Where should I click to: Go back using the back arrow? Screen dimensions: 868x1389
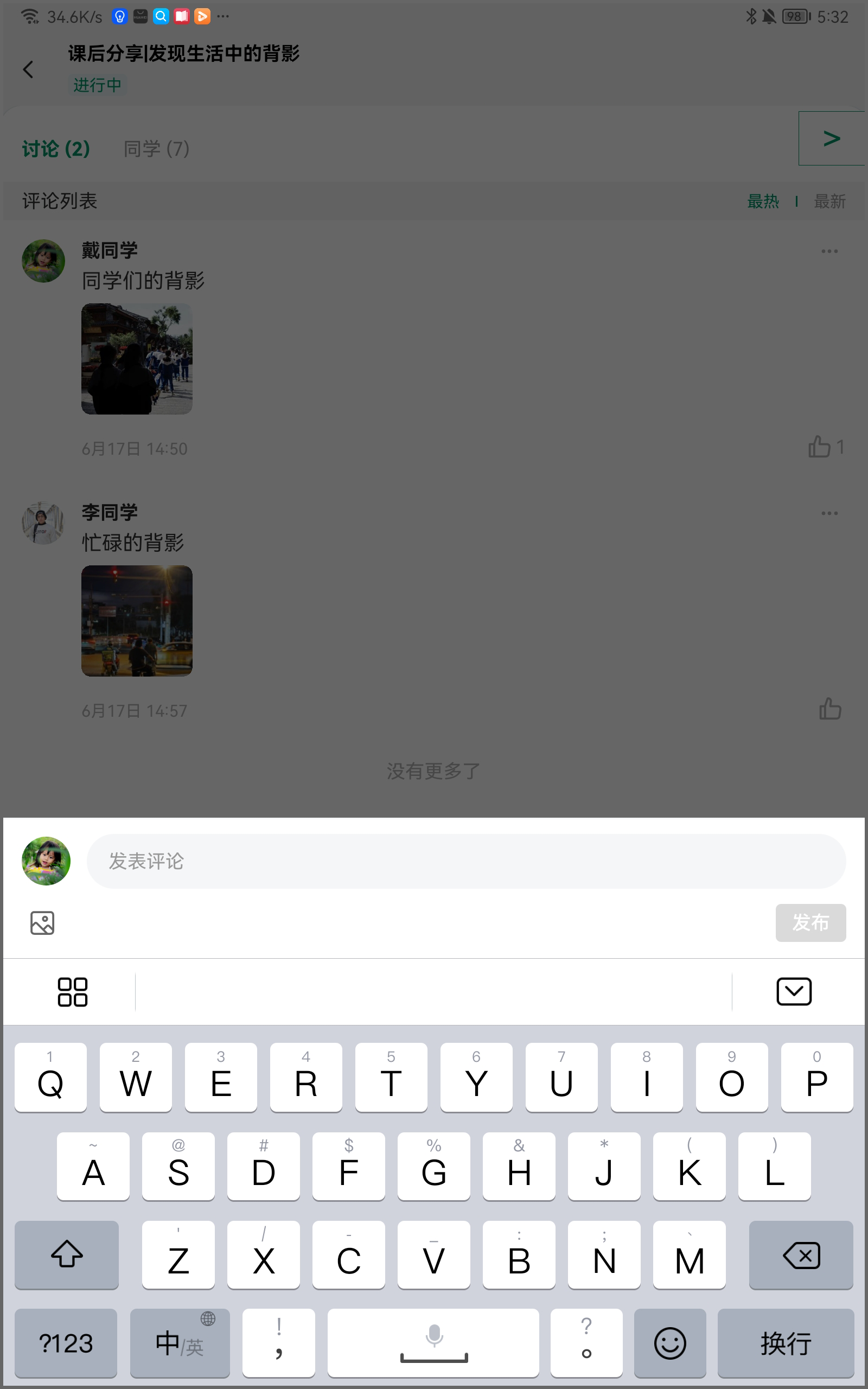click(x=28, y=69)
